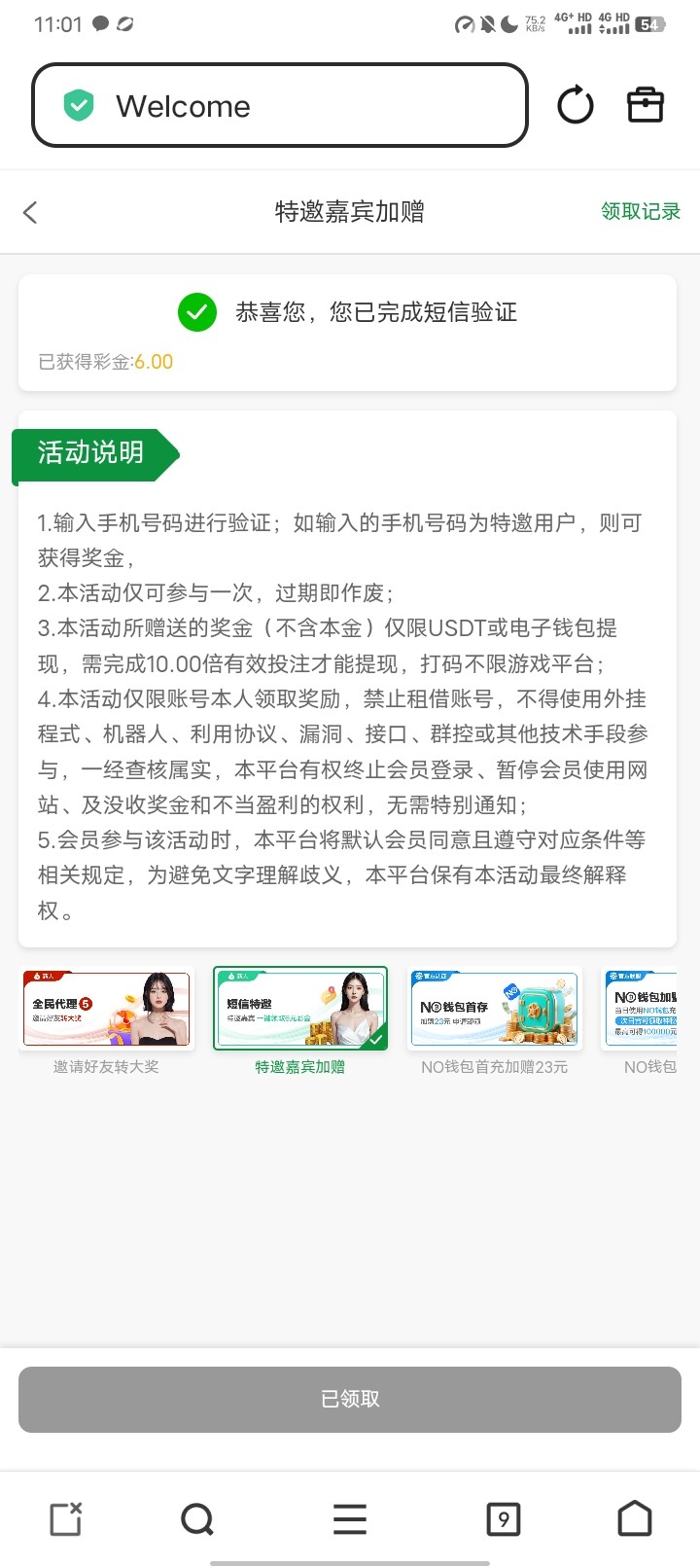Open the toolbox icon beside the refresh button

pos(645,104)
